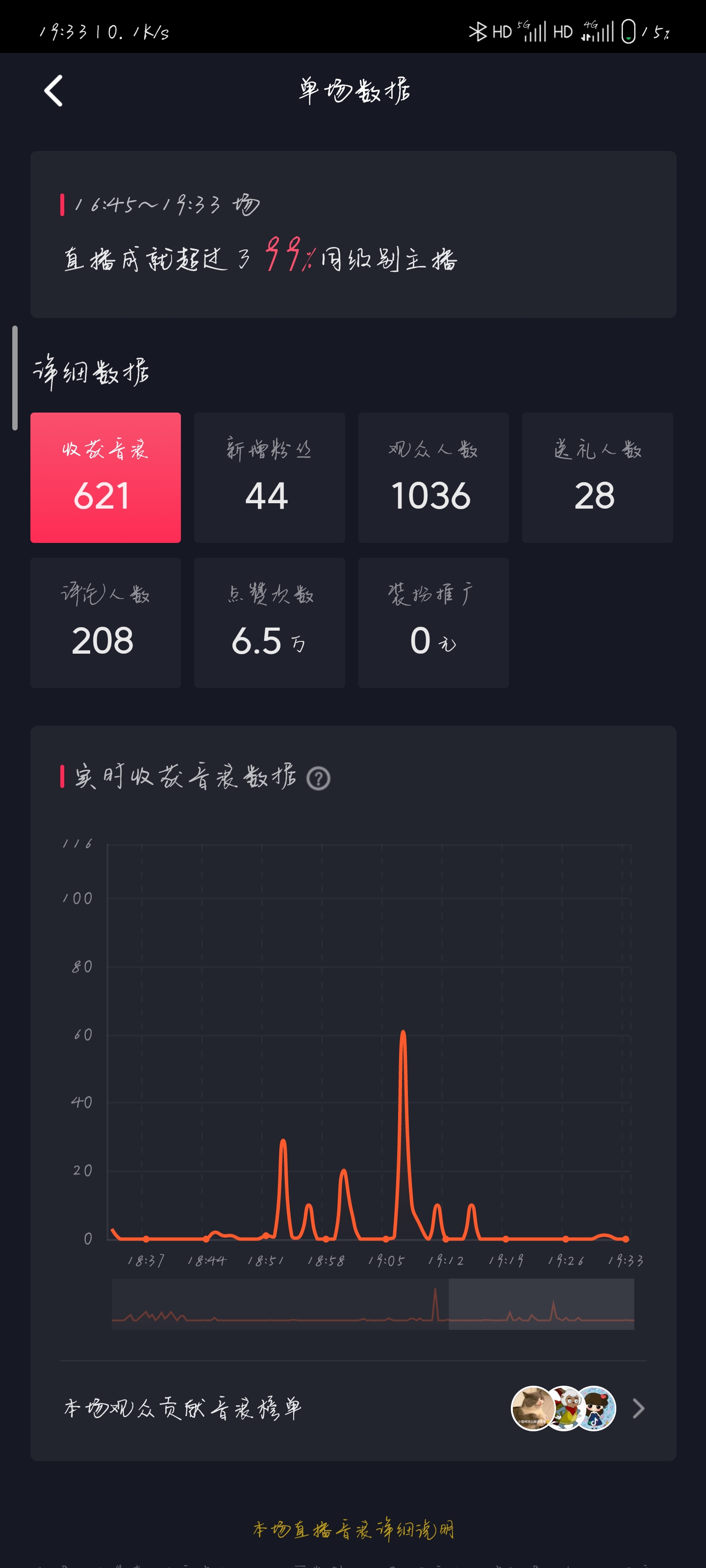Select the 装扮推广 0元 card
The width and height of the screenshot is (706, 1568).
tap(433, 622)
